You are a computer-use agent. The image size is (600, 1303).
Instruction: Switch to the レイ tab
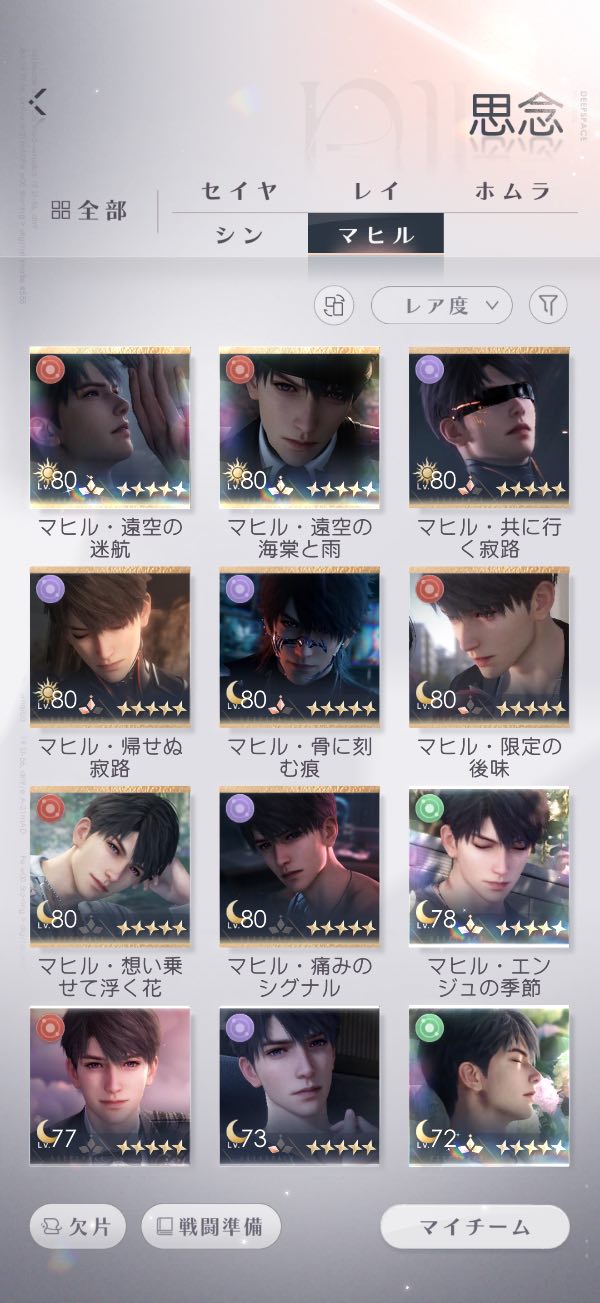pyautogui.click(x=375, y=191)
